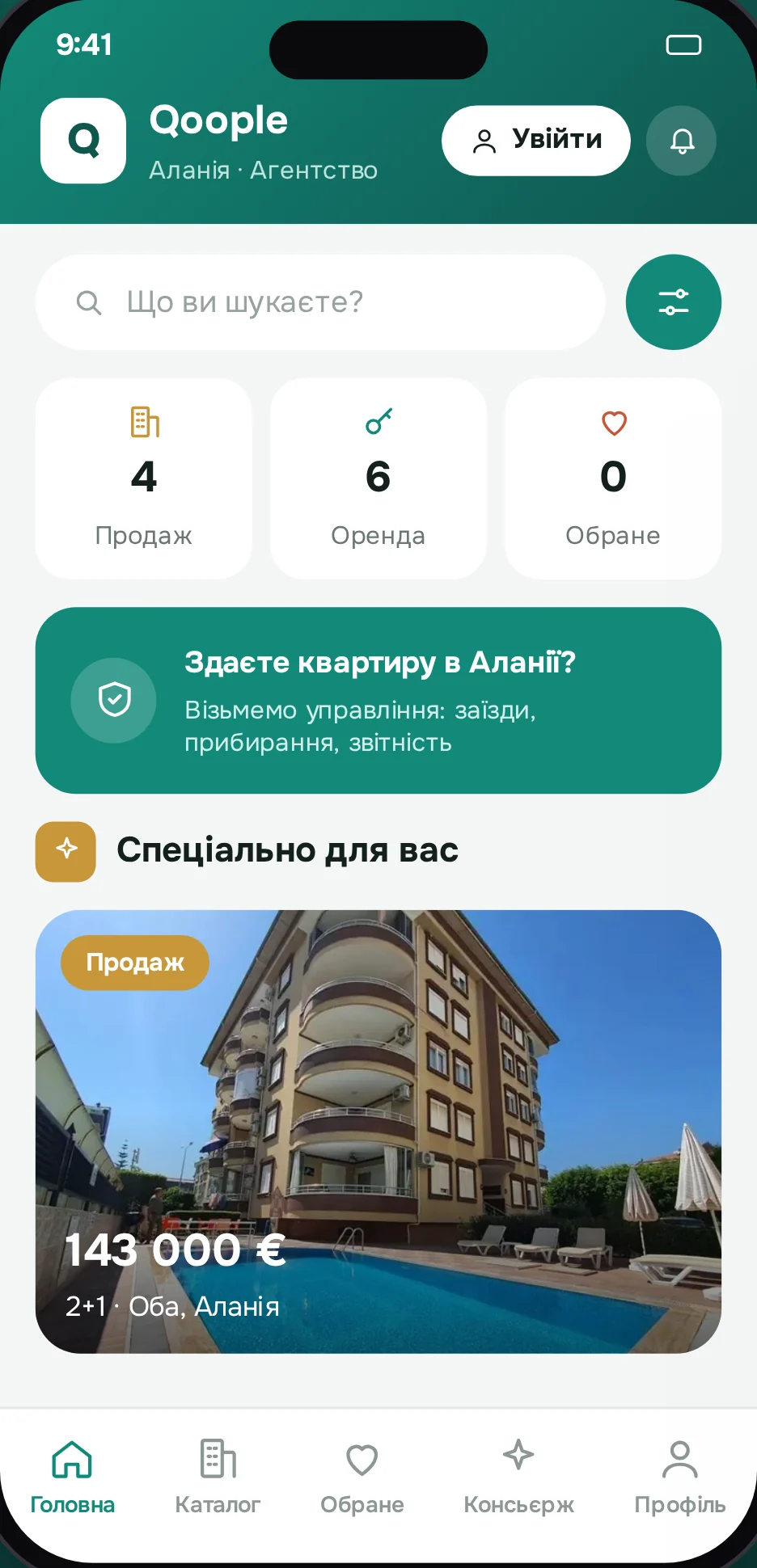Open the Оренда listings card

tap(378, 478)
